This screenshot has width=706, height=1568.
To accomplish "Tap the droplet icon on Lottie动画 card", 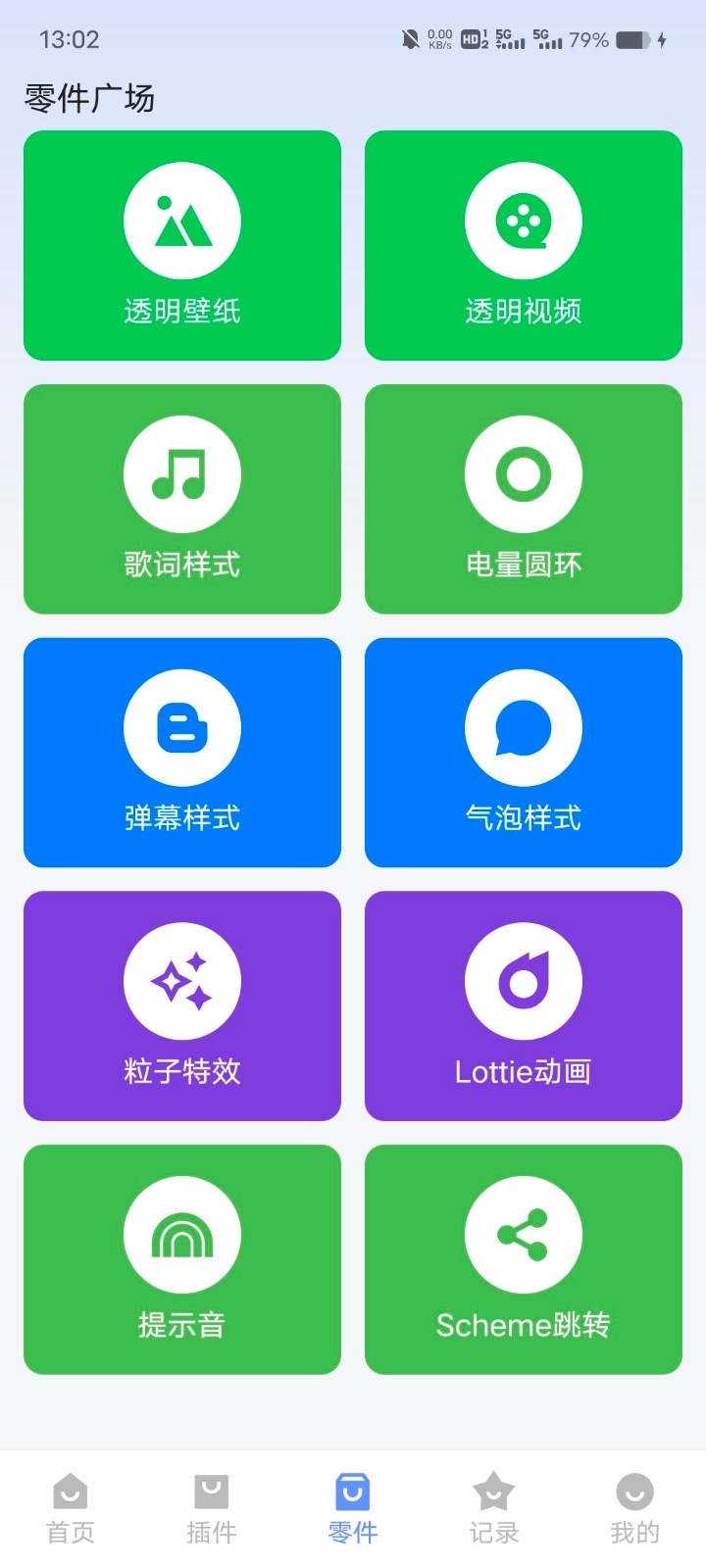I will 523,980.
